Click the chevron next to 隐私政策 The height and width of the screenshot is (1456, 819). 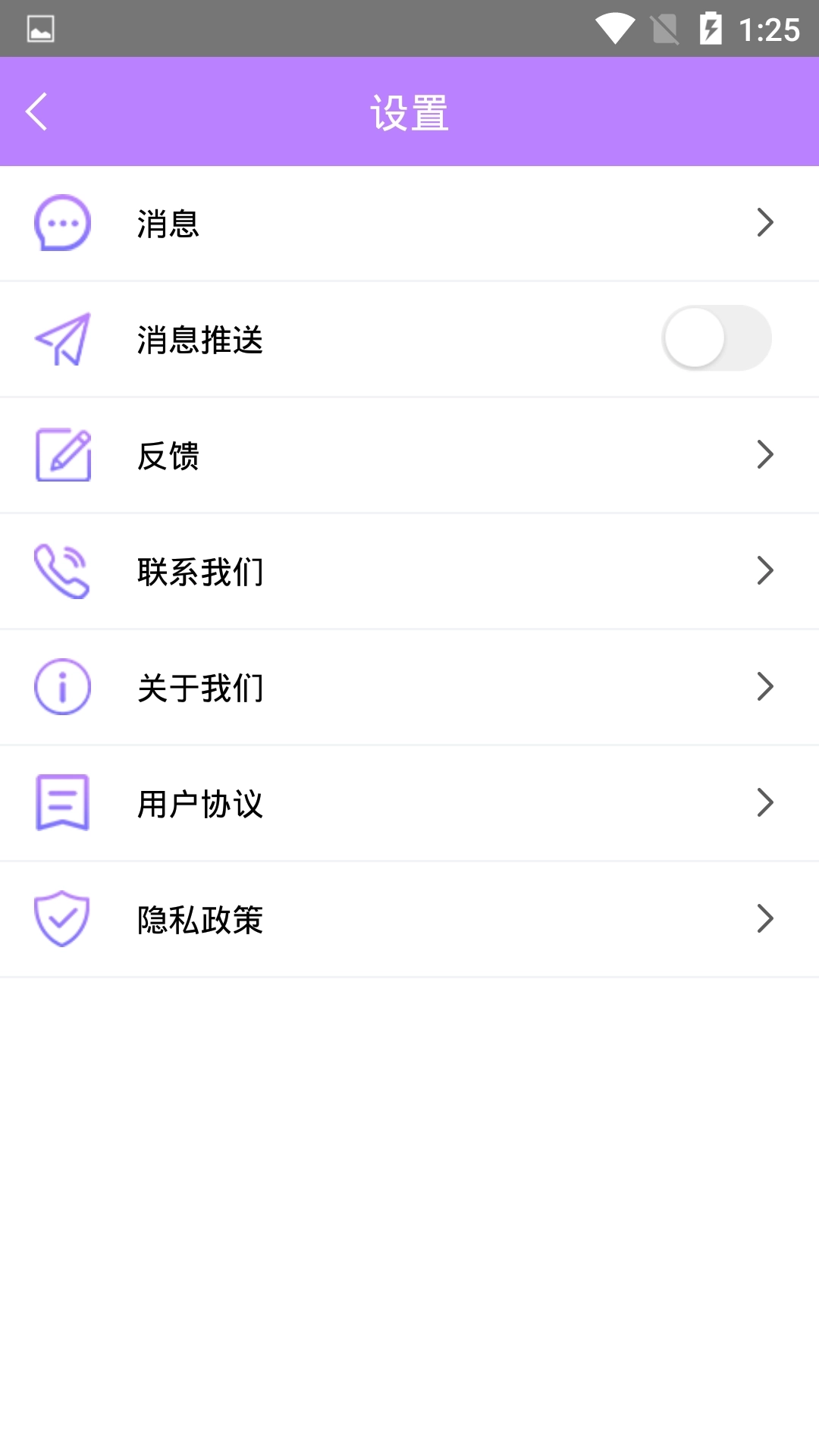[x=766, y=919]
